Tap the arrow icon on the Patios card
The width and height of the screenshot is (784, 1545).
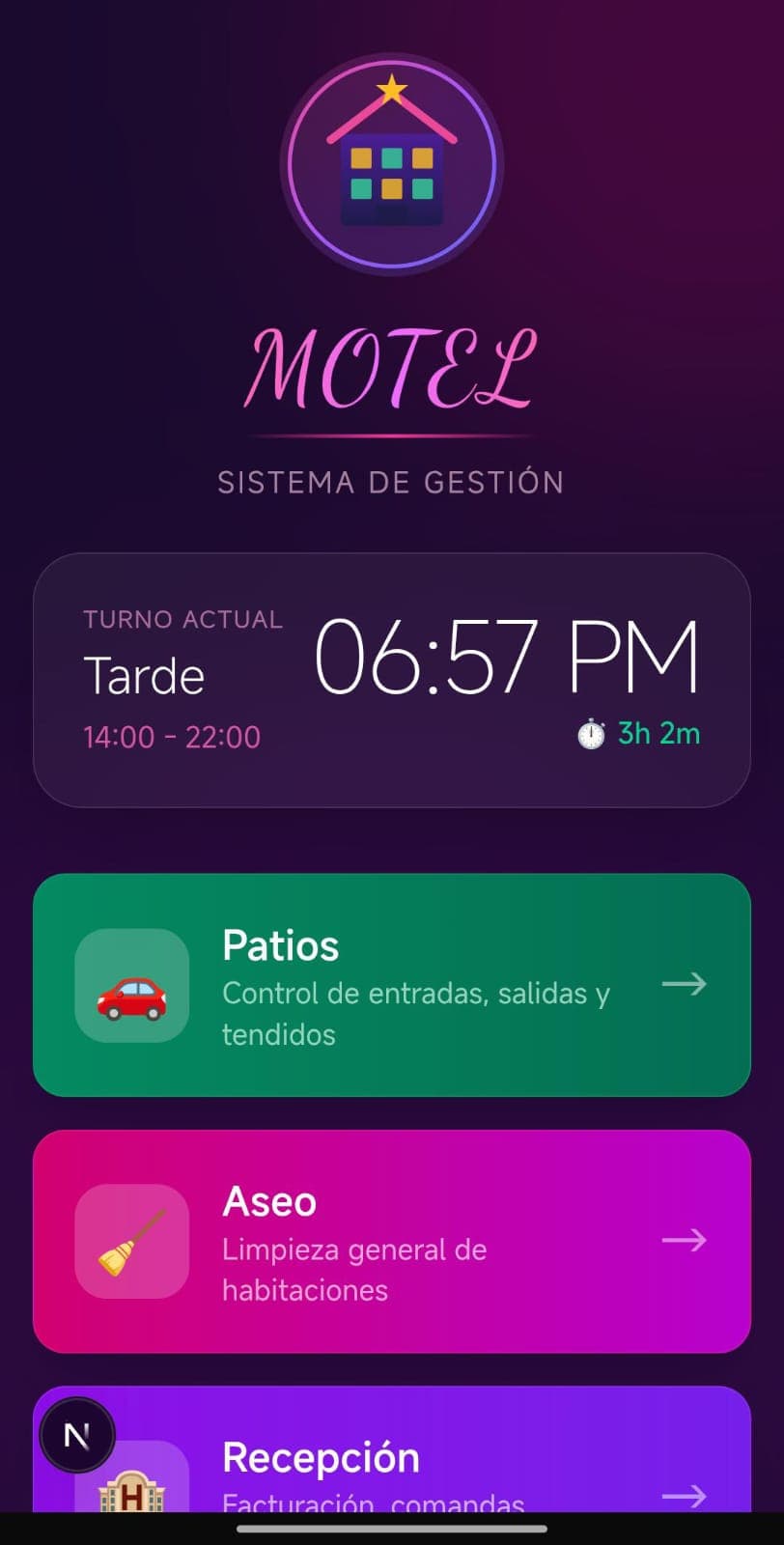[x=684, y=984]
